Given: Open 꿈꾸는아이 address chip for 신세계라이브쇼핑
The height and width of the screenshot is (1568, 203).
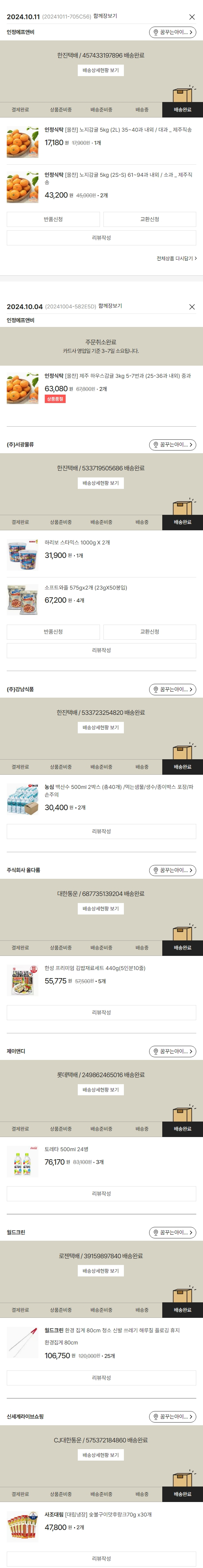Looking at the screenshot, I should point(173,1416).
